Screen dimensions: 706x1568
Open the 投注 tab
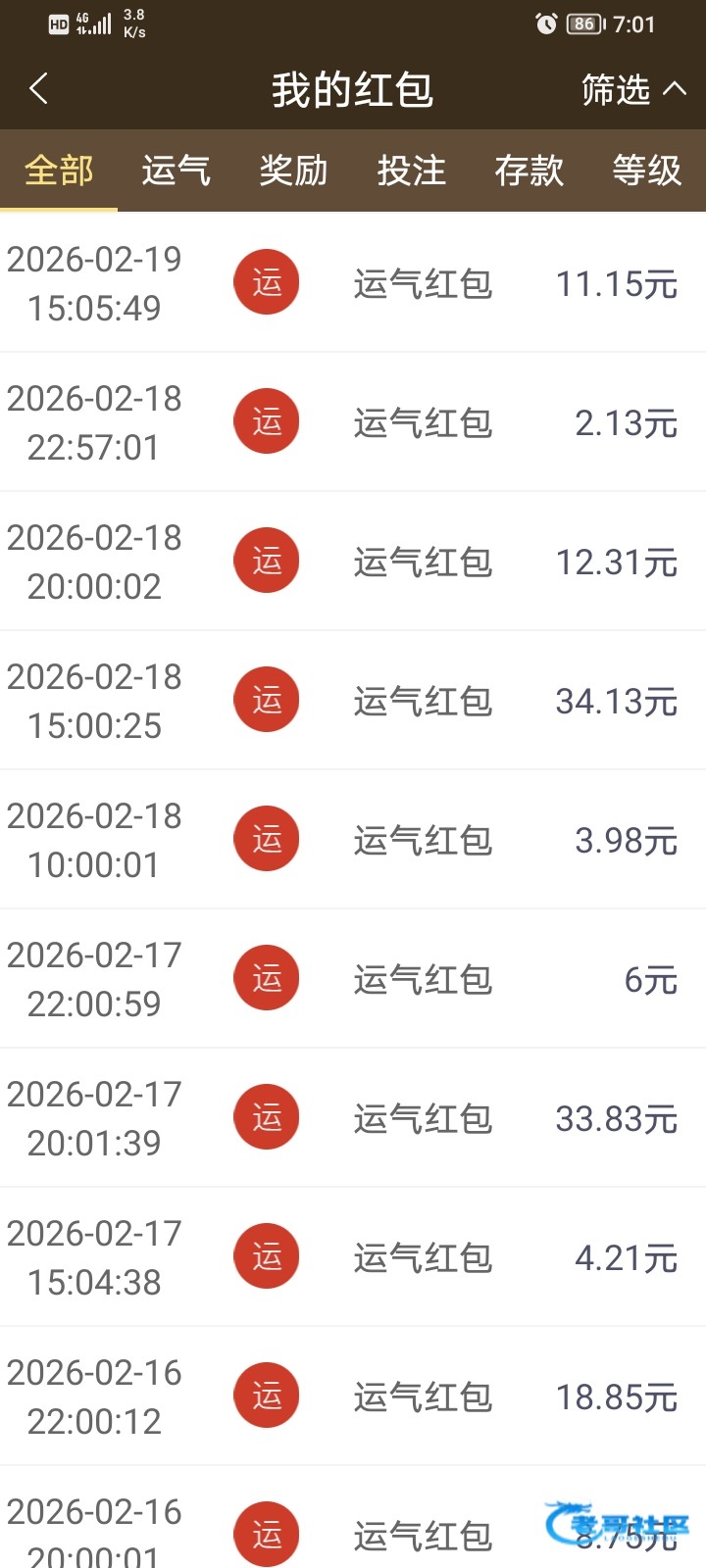click(412, 171)
